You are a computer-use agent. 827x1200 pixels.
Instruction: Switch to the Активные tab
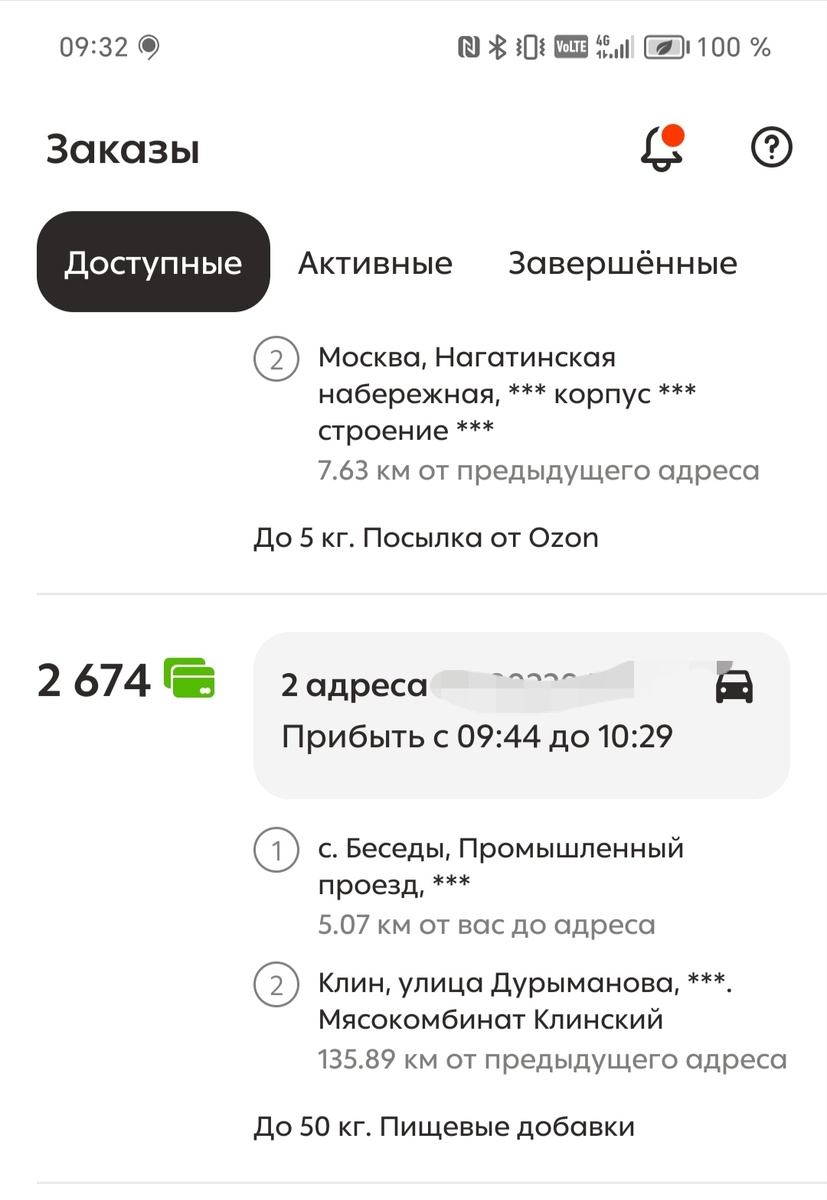point(375,263)
